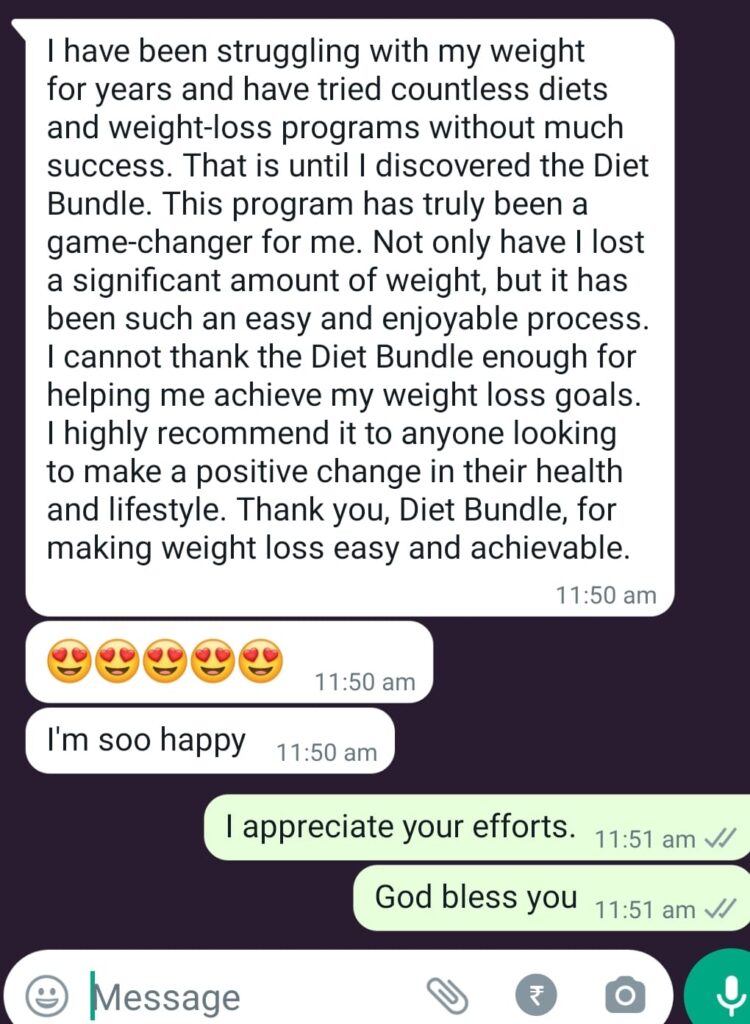This screenshot has height=1024, width=750.
Task: Open the emoji picker
Action: 46,995
